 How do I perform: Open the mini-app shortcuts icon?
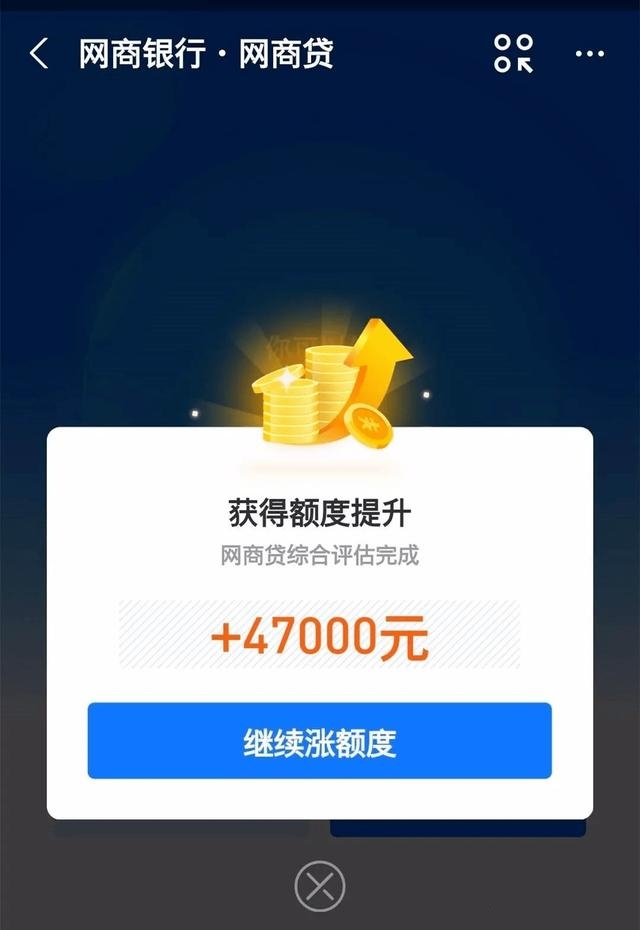point(514,54)
